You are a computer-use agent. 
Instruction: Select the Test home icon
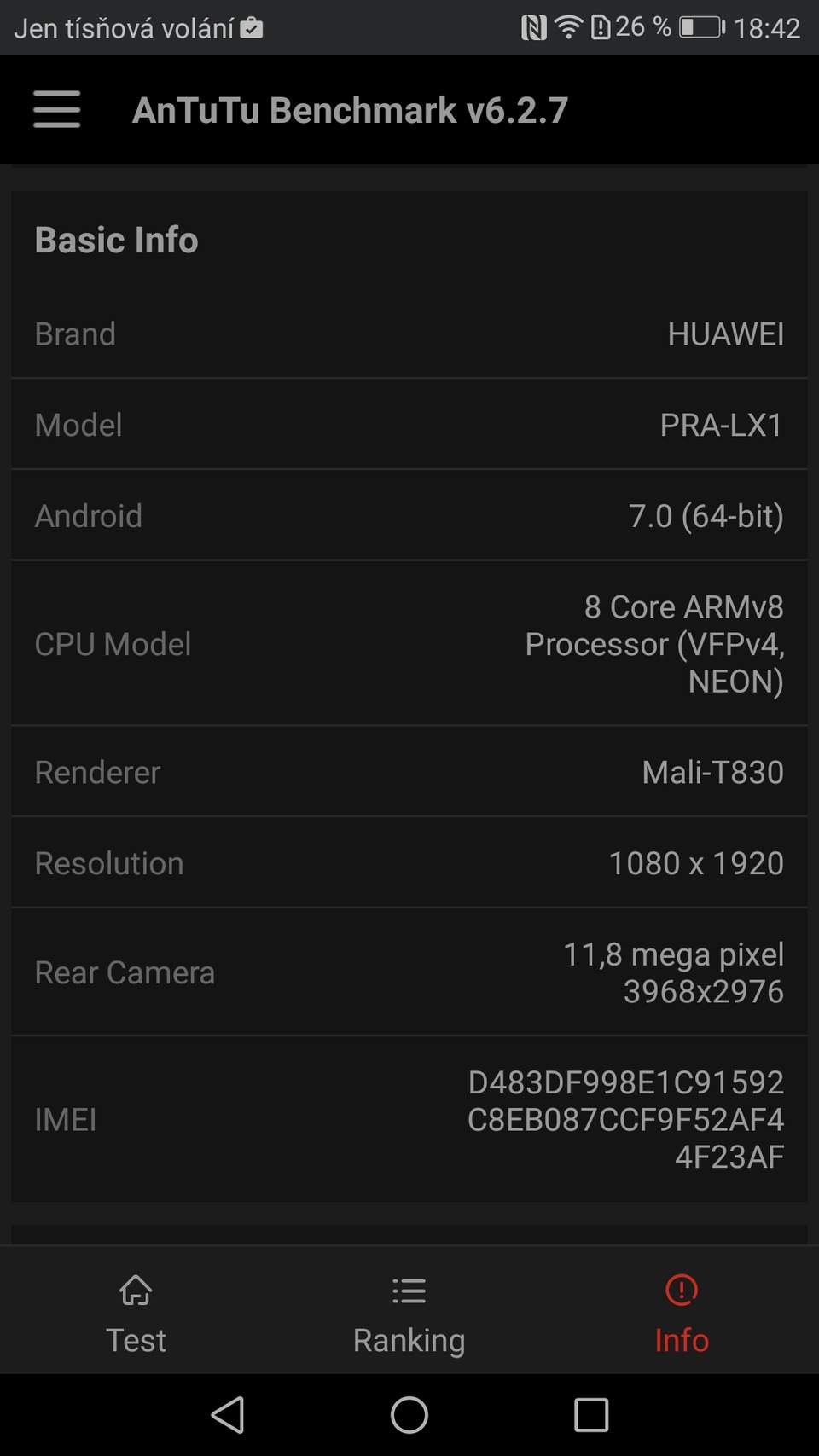pos(136,1291)
